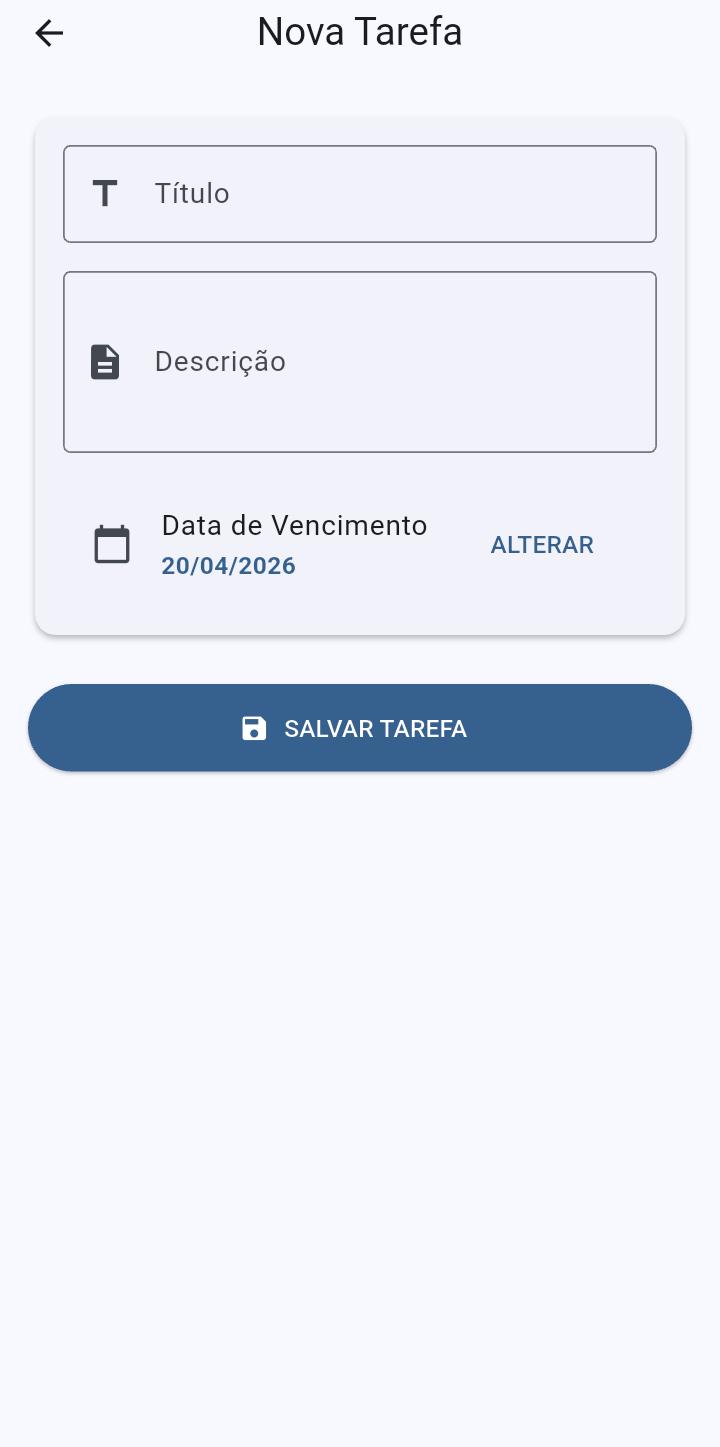
Task: Click the Nova Tarefa title text
Action: point(360,31)
